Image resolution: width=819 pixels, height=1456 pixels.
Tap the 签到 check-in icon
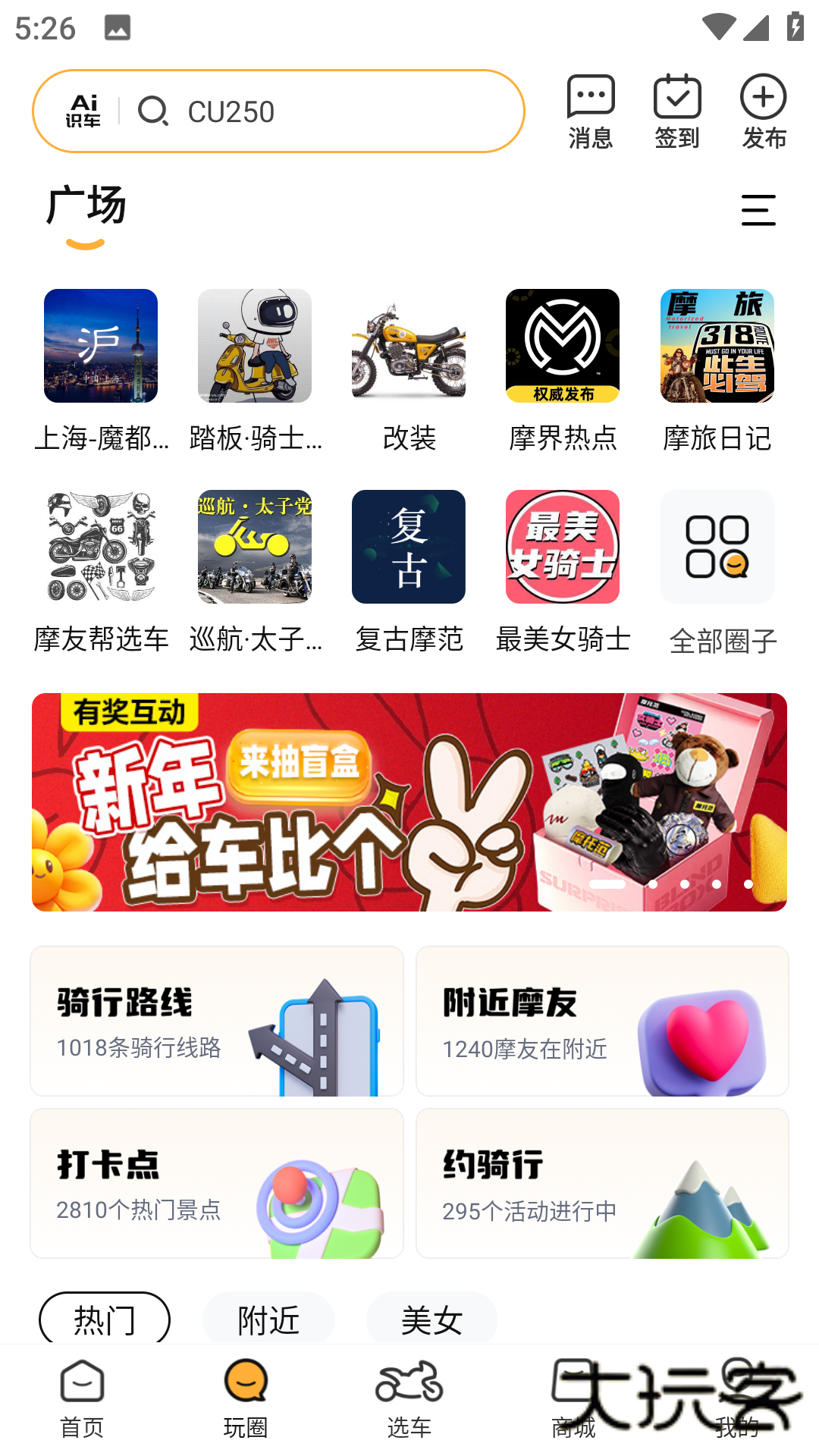pos(676,110)
